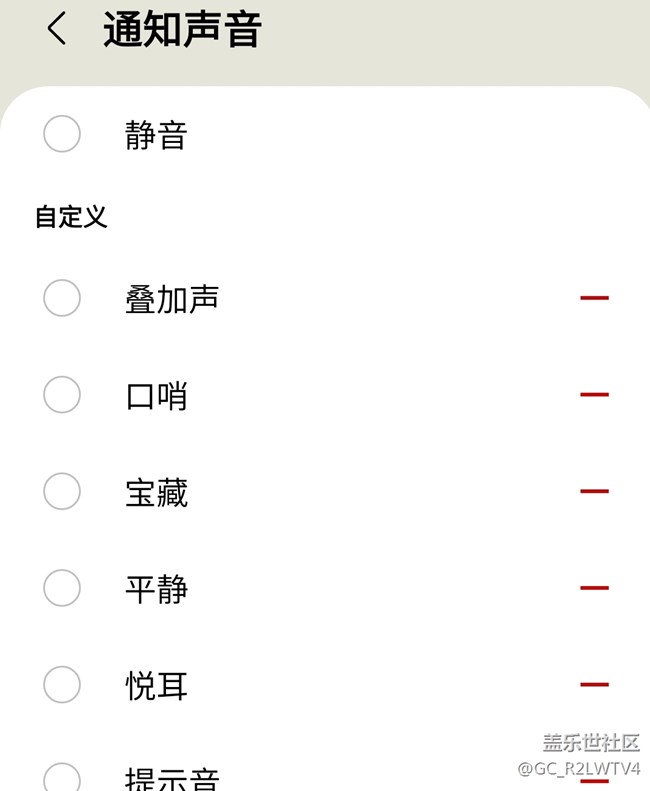The height and width of the screenshot is (791, 650).
Task: Choose the 悦耳 sound
Action: click(x=62, y=685)
